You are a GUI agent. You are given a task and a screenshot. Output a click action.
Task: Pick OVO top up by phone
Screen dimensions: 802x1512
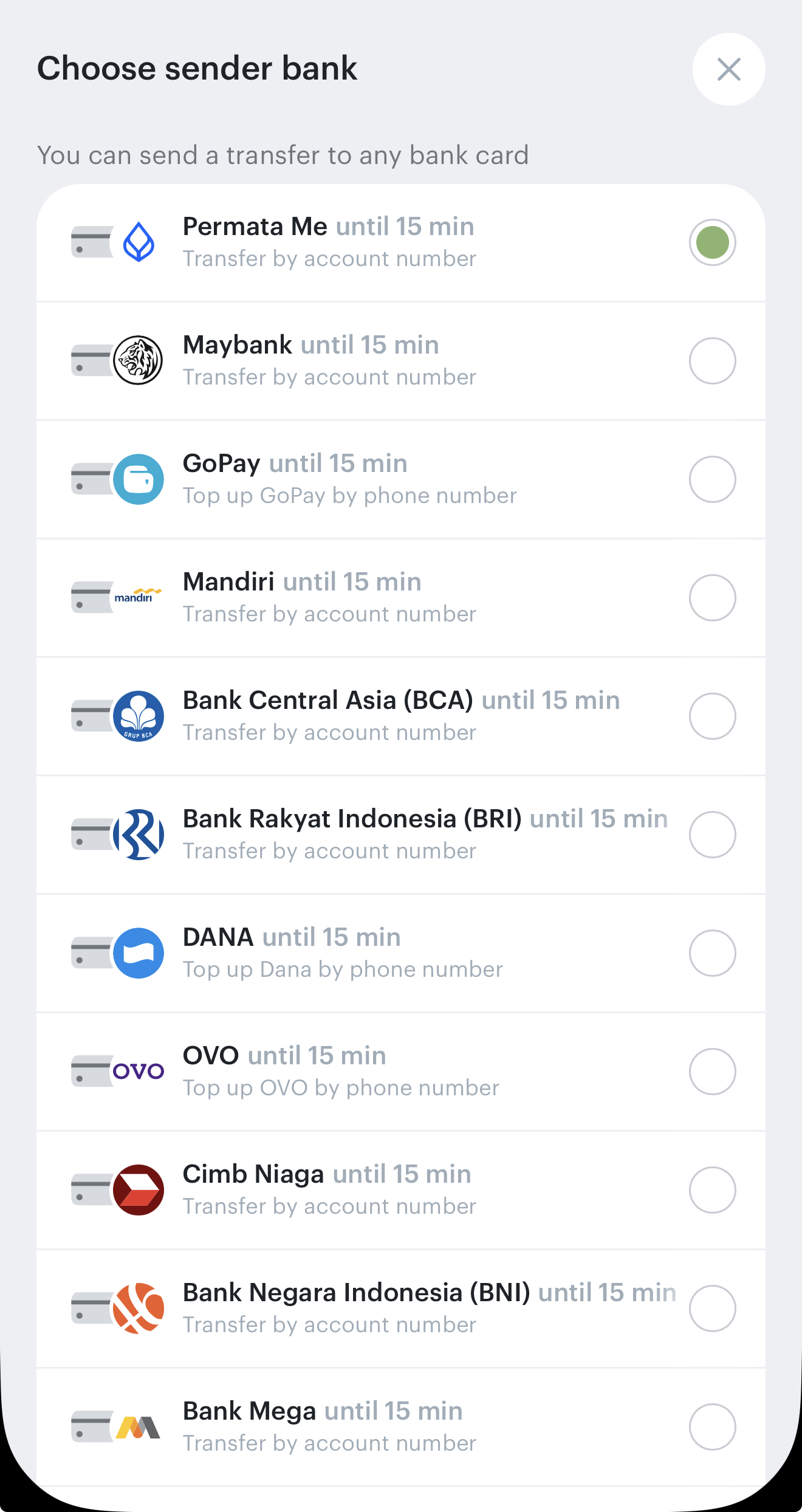[x=712, y=1072]
